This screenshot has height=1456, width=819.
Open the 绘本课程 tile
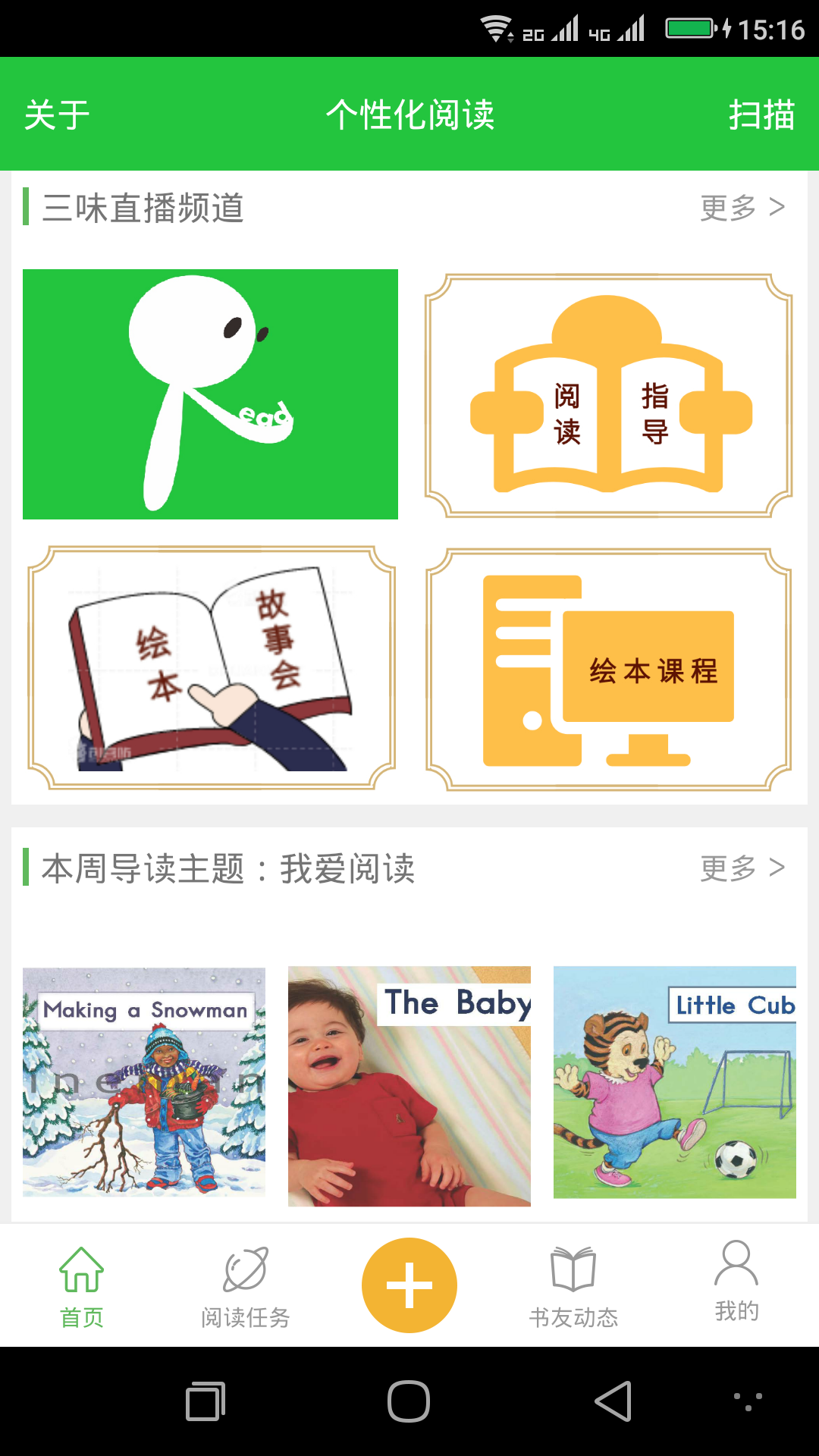click(x=608, y=669)
